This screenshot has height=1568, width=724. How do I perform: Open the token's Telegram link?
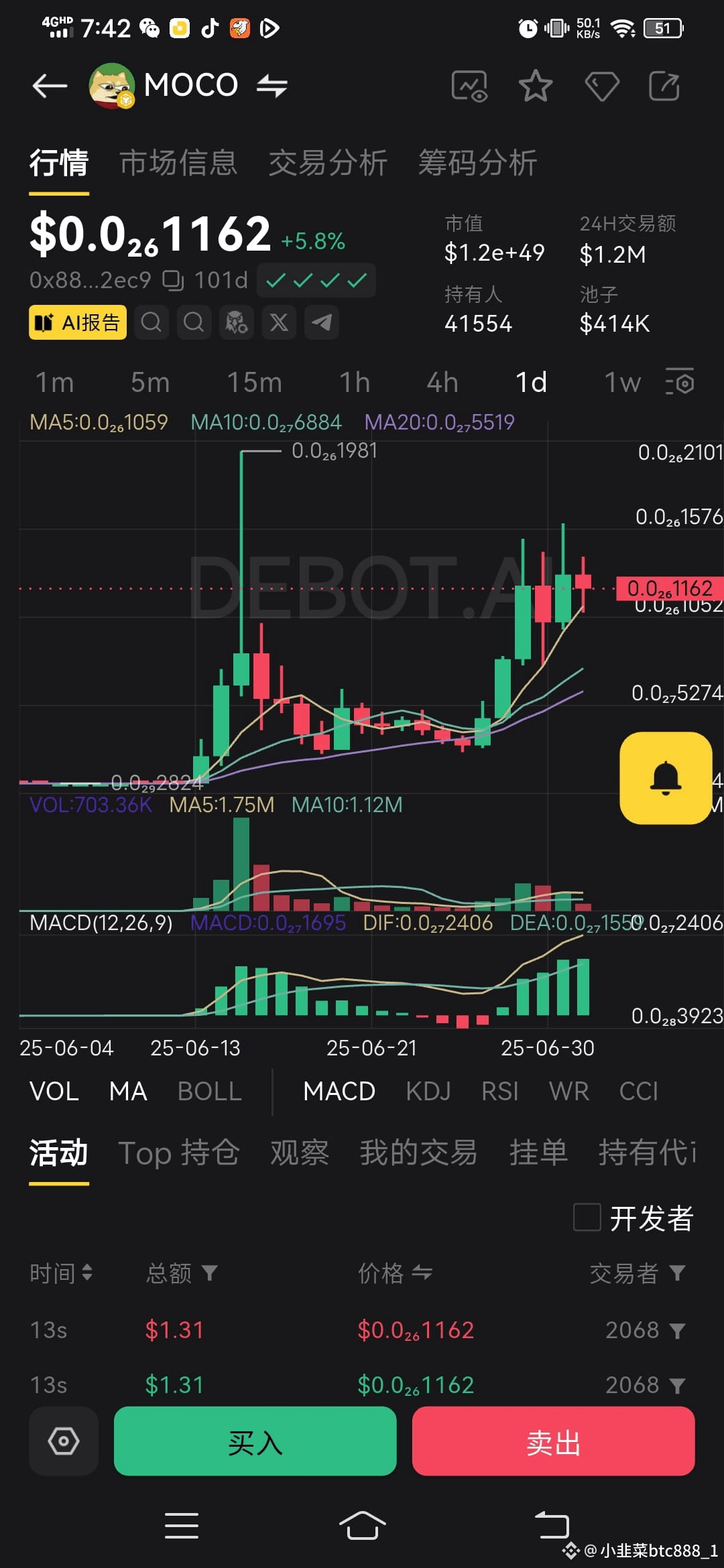coord(321,322)
